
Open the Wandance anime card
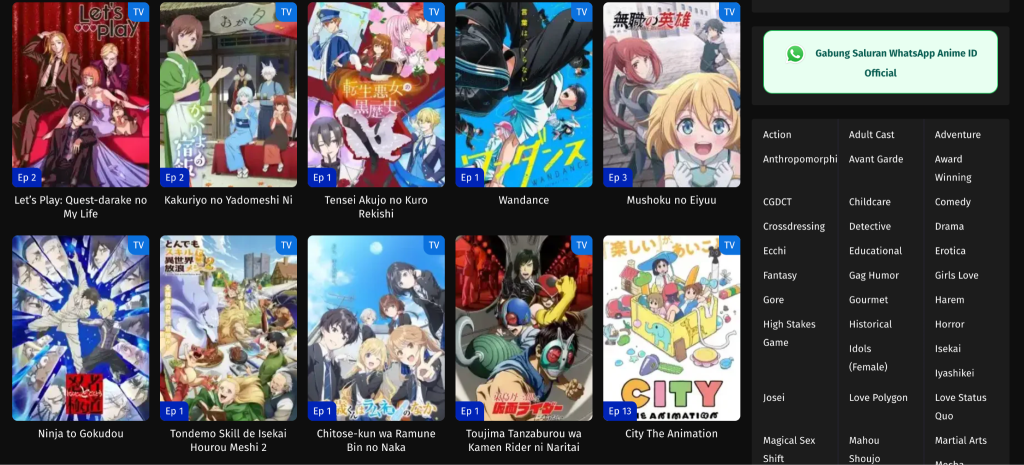tap(523, 95)
